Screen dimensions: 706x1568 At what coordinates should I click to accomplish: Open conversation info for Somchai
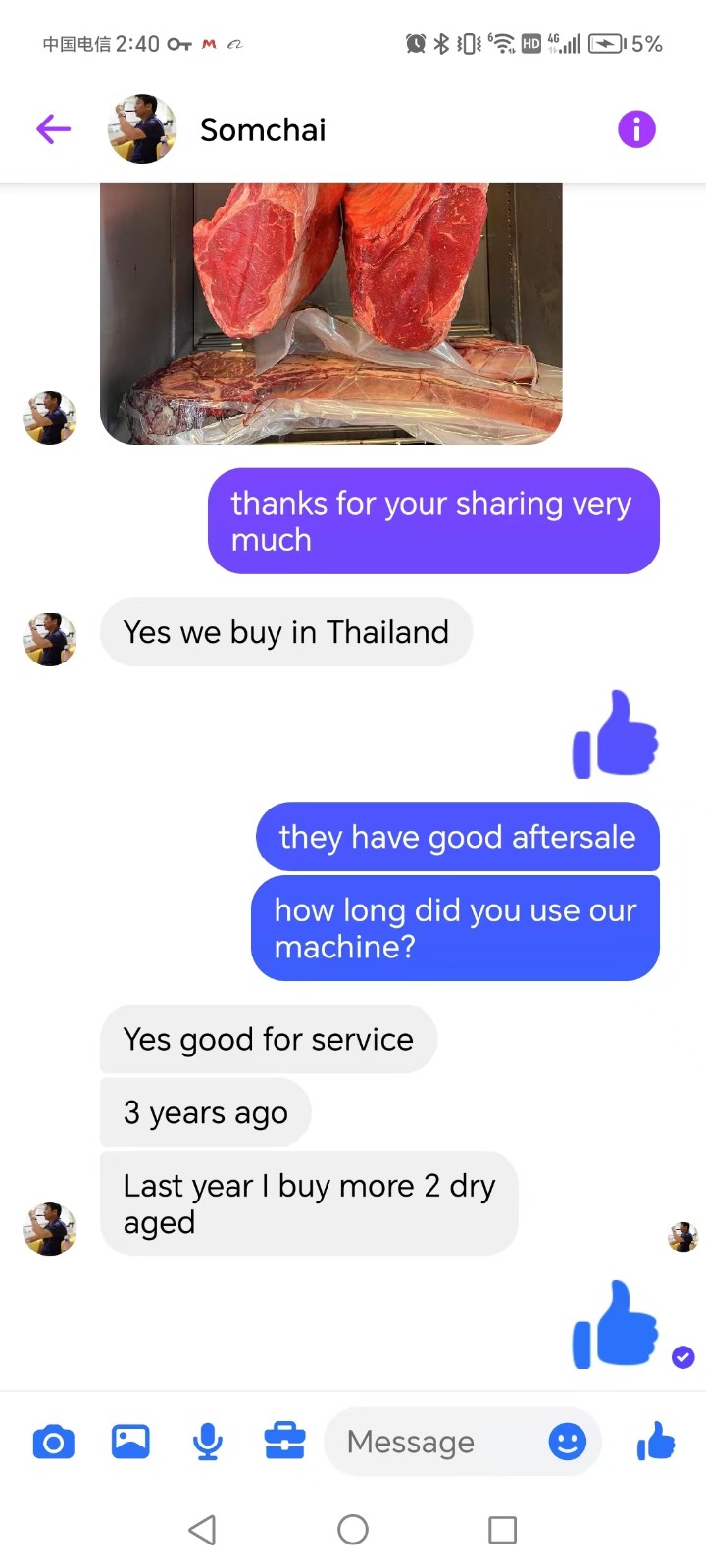pyautogui.click(x=636, y=128)
